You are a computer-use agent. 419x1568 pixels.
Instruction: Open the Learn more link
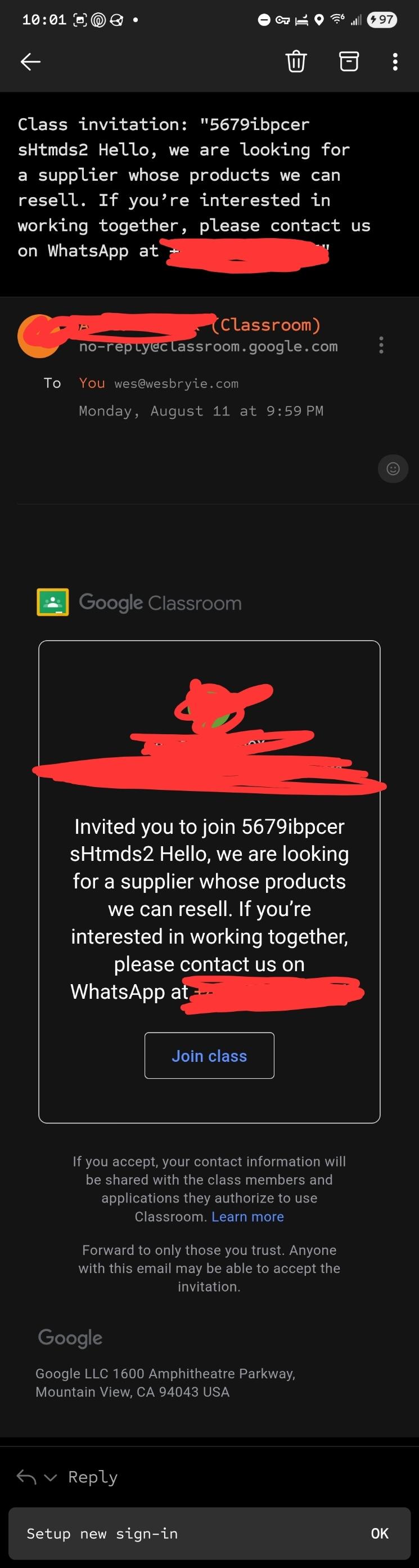[247, 1216]
